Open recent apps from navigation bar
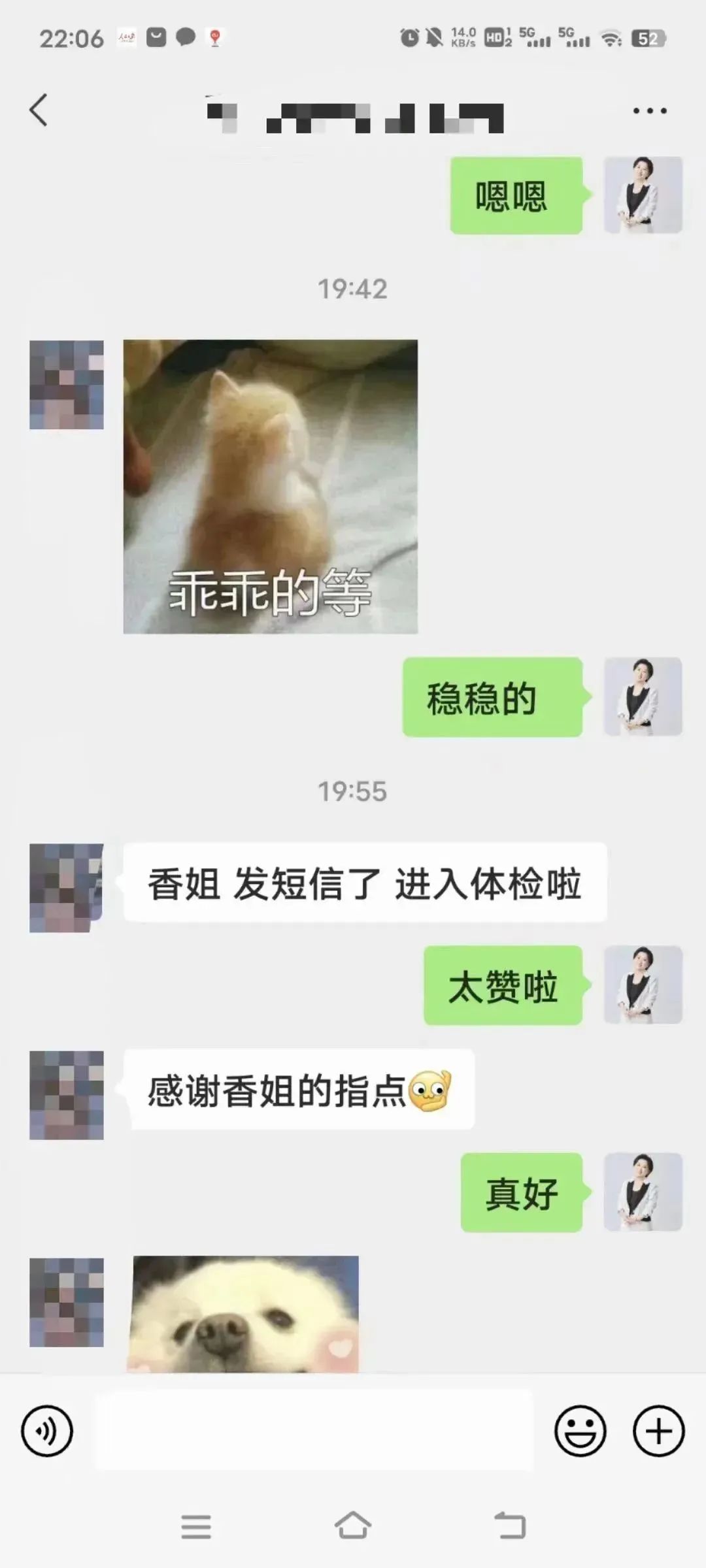The height and width of the screenshot is (1568, 706). (x=196, y=1527)
